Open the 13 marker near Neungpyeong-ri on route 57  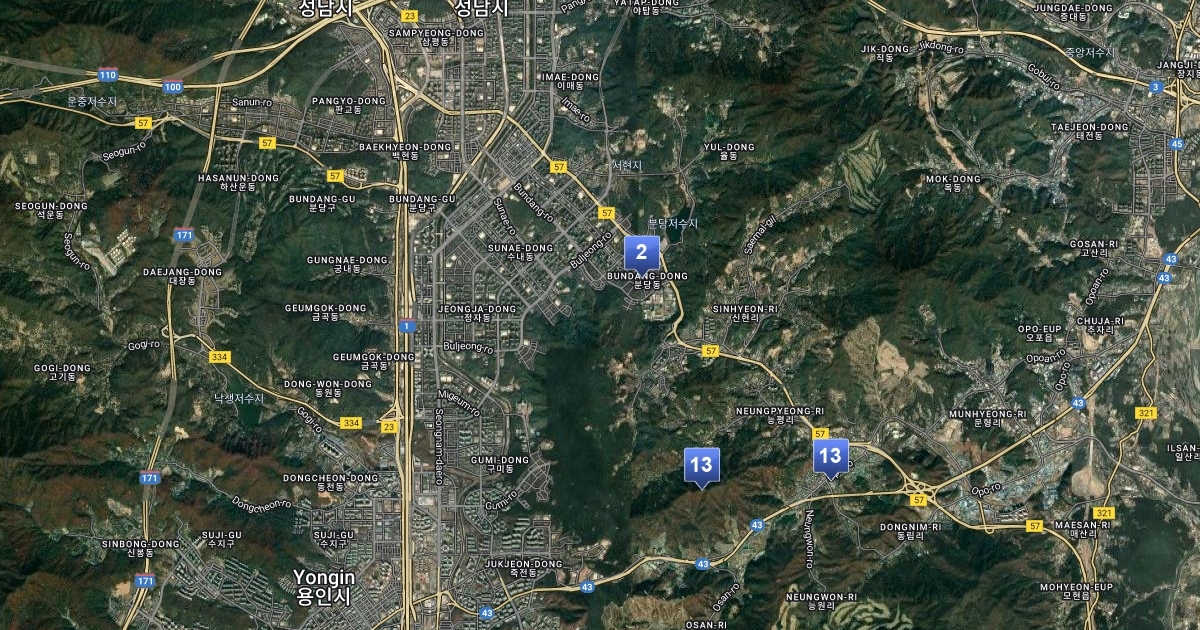(x=830, y=457)
